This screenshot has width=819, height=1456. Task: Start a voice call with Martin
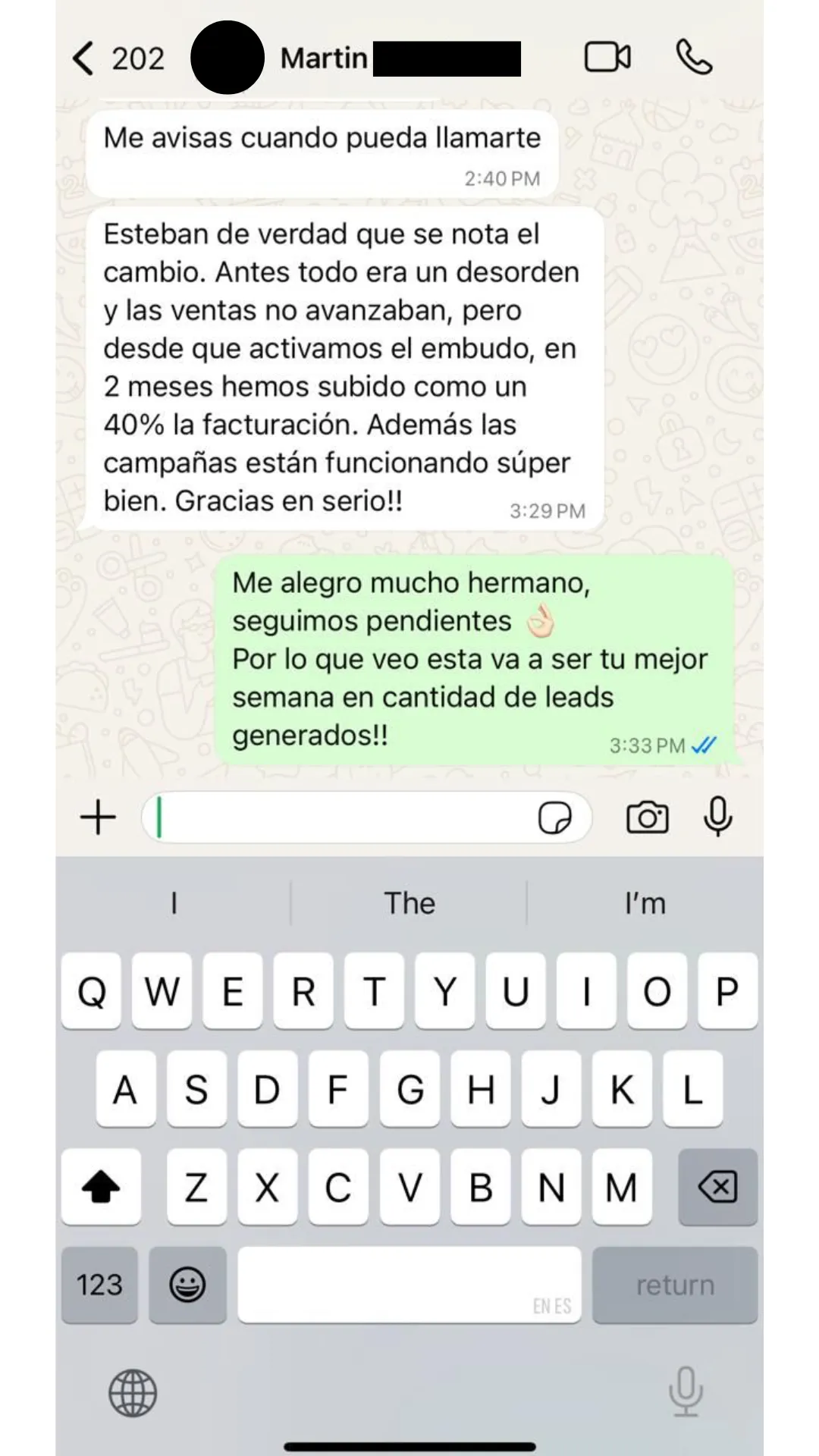[694, 58]
